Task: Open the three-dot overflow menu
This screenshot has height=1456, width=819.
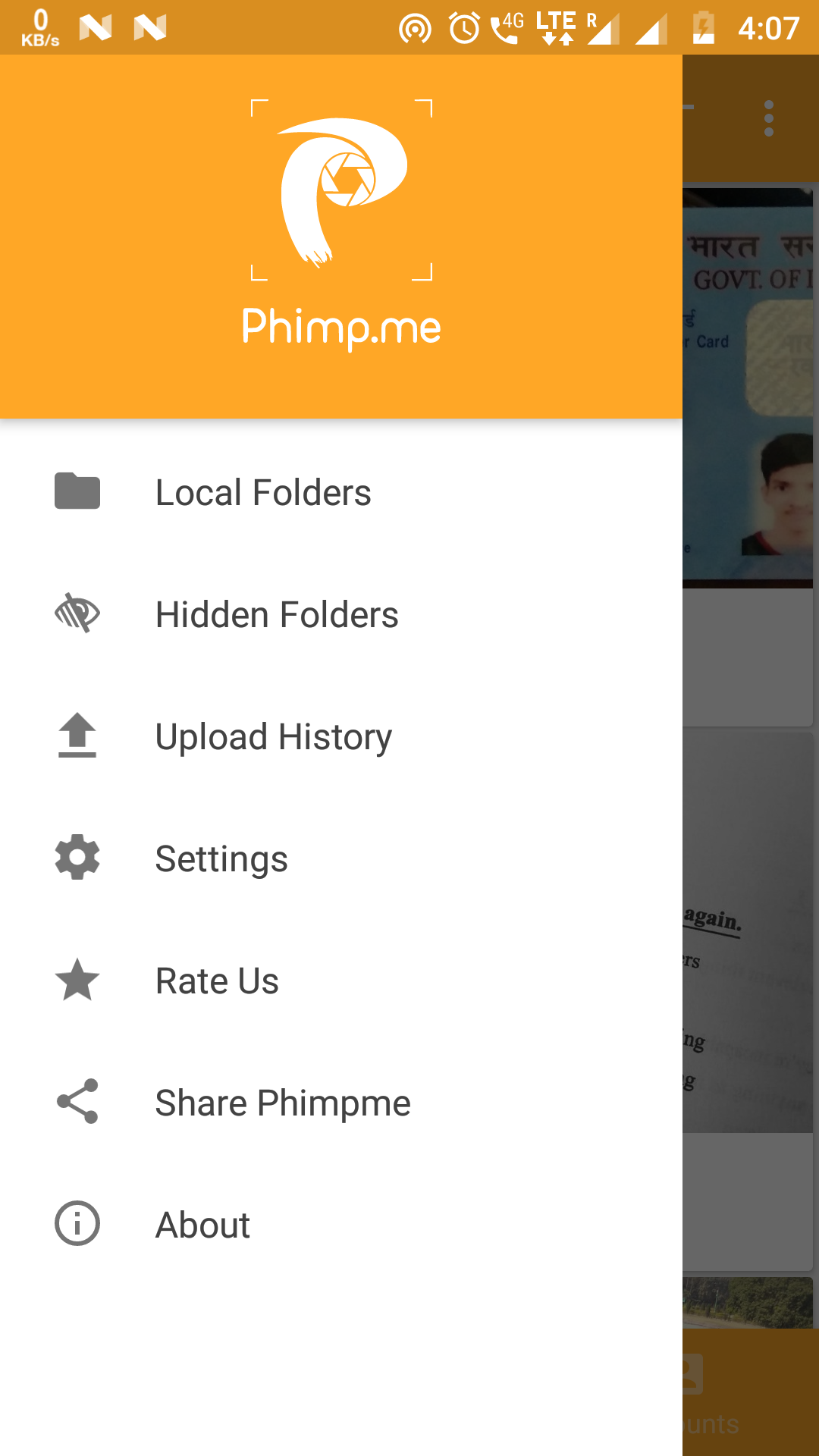Action: tap(768, 118)
